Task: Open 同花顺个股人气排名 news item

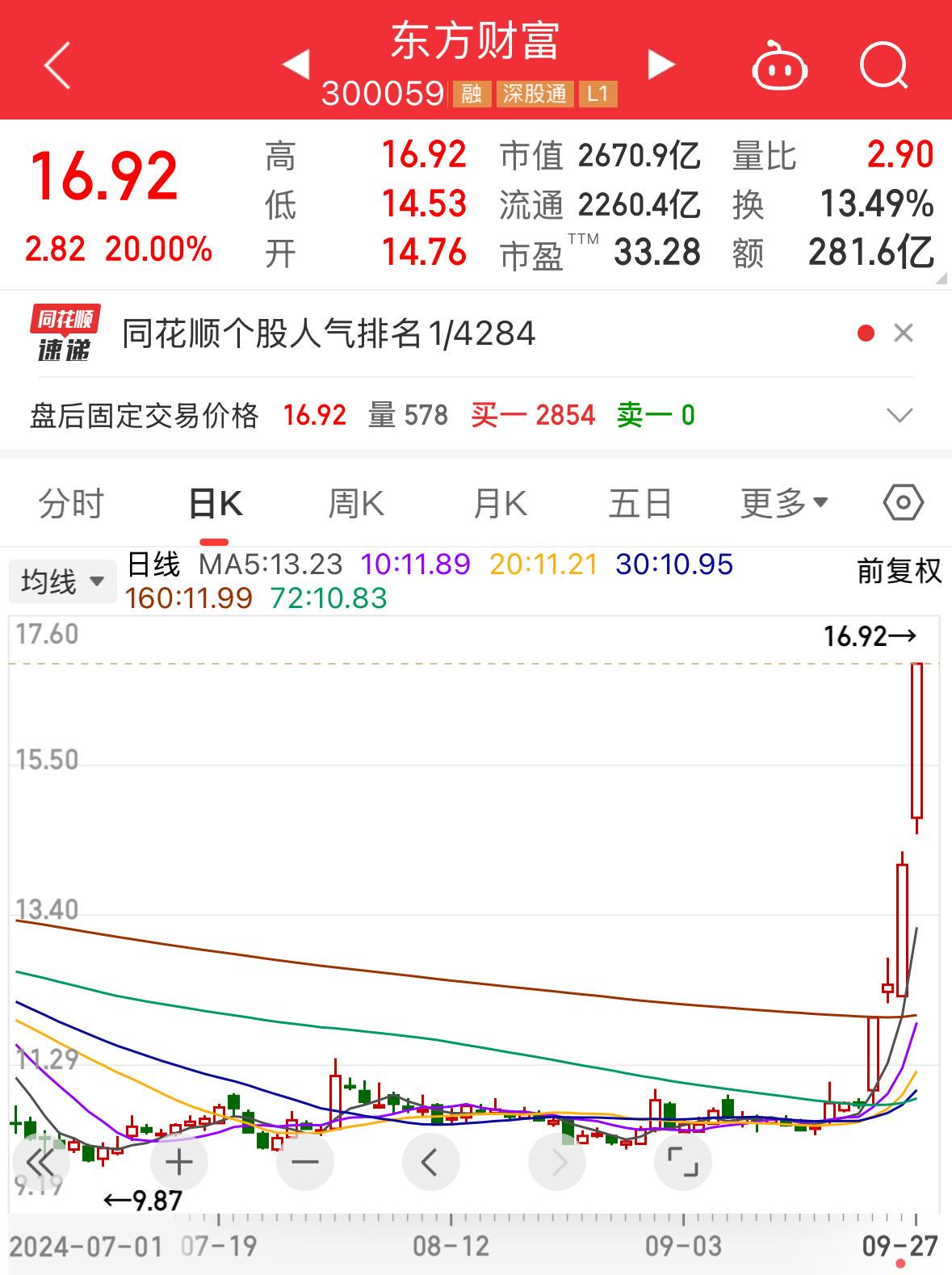Action: point(329,333)
